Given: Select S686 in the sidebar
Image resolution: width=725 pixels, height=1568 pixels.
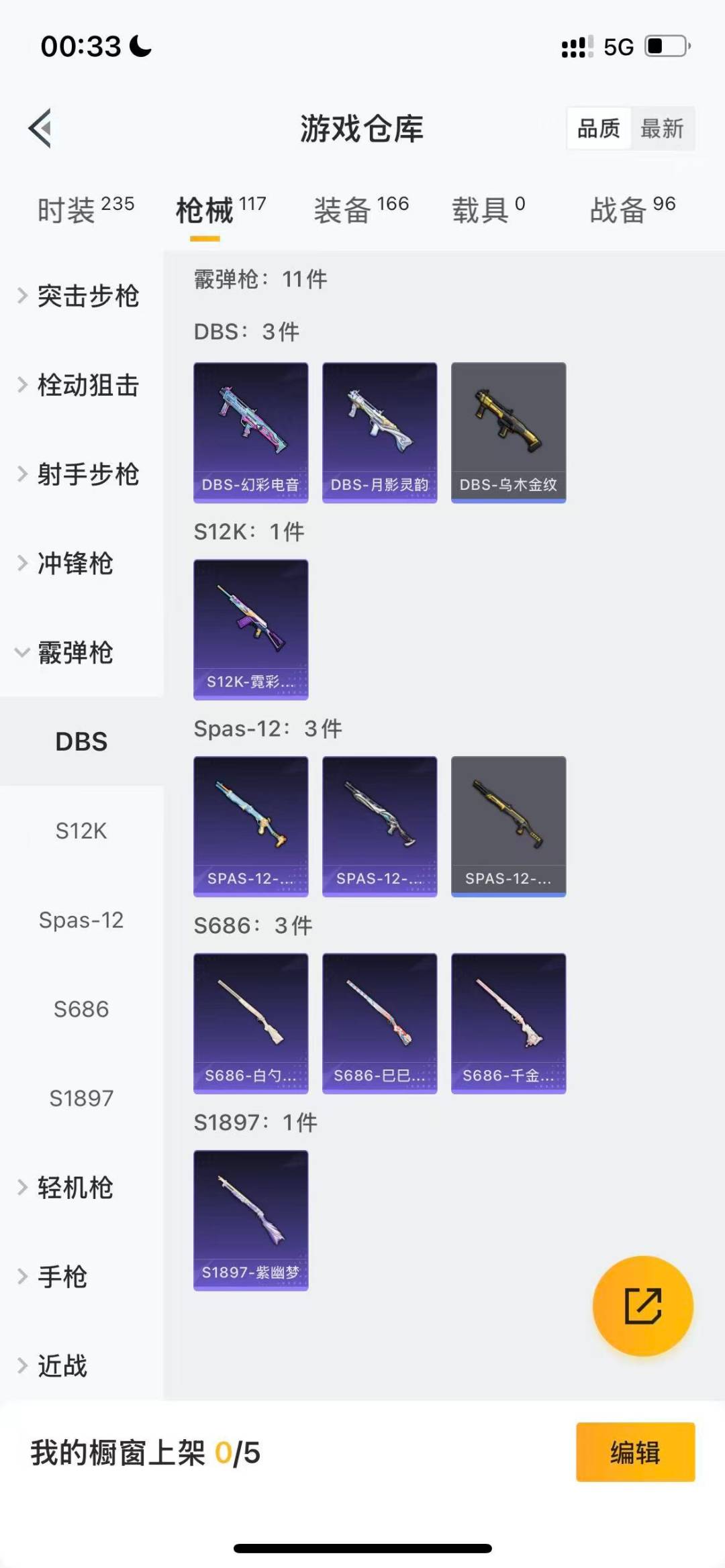Looking at the screenshot, I should (x=81, y=1009).
